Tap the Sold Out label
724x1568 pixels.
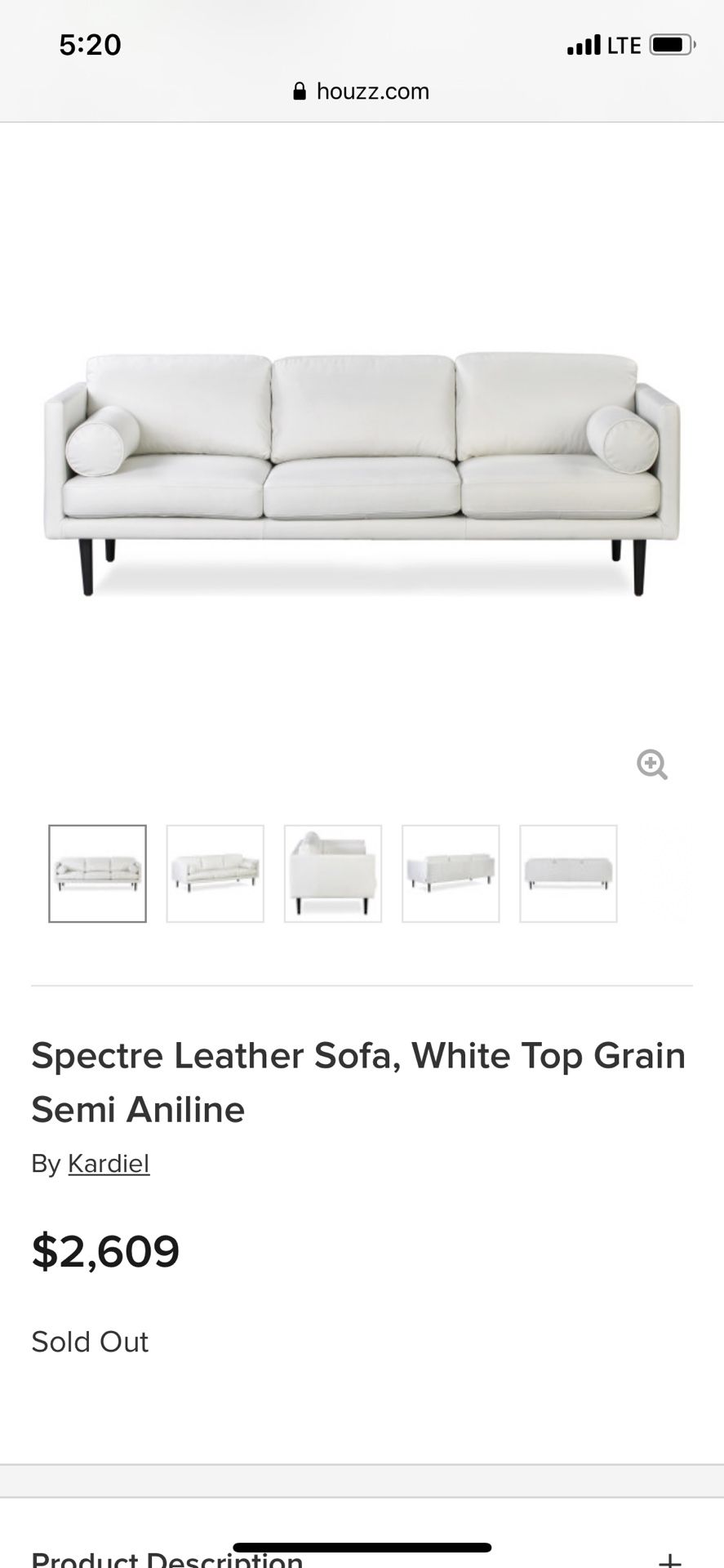[90, 1341]
